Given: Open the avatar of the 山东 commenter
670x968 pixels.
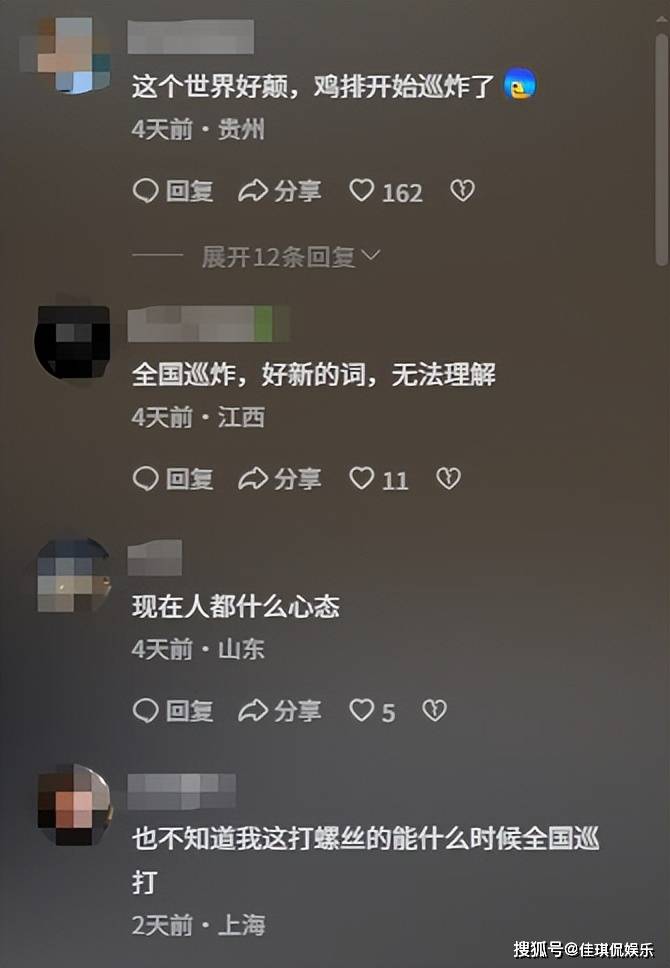Looking at the screenshot, I should [x=73, y=577].
